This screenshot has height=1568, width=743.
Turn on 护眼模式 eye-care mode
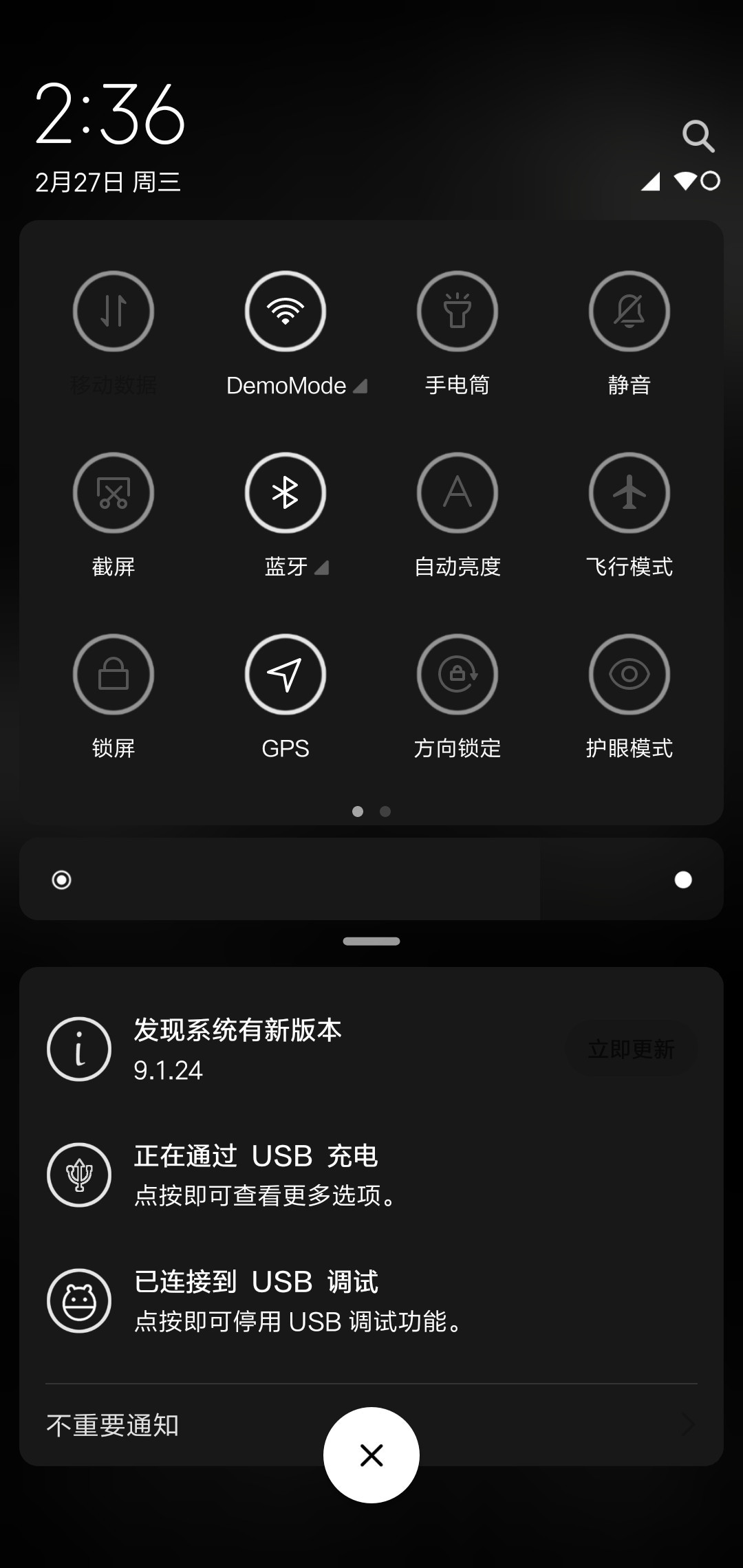pyautogui.click(x=629, y=675)
